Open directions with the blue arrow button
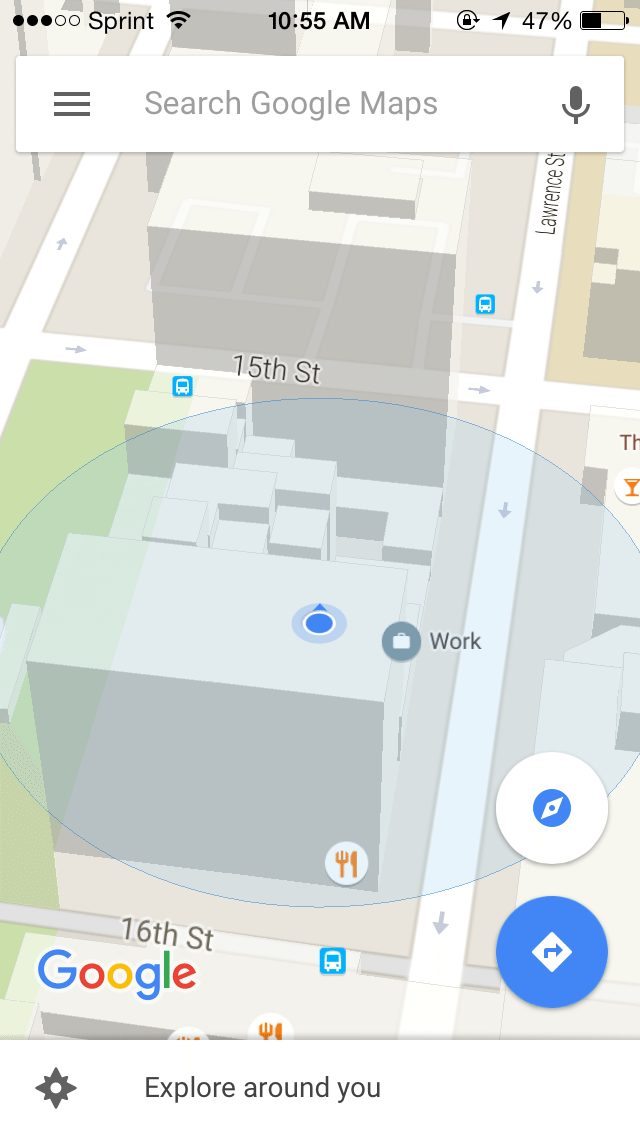 (x=552, y=951)
